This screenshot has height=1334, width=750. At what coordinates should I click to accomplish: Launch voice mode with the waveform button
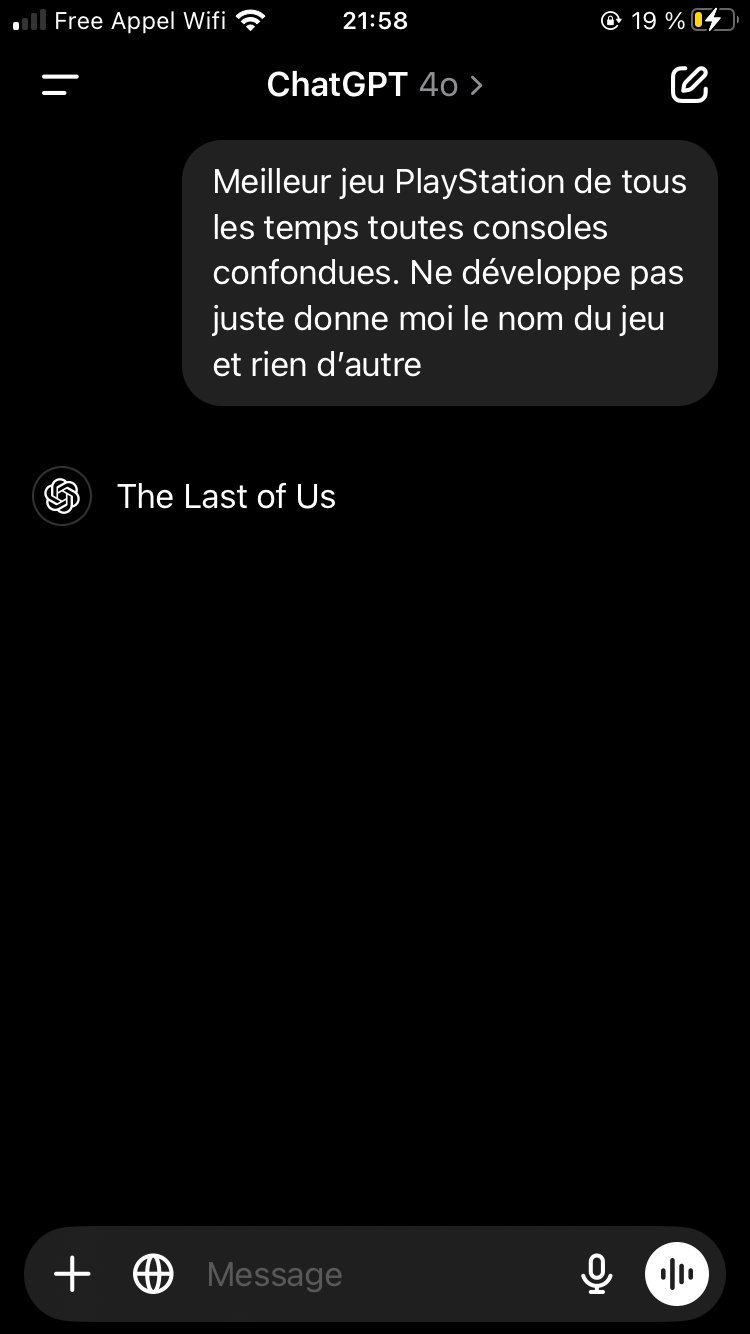[x=677, y=1274]
